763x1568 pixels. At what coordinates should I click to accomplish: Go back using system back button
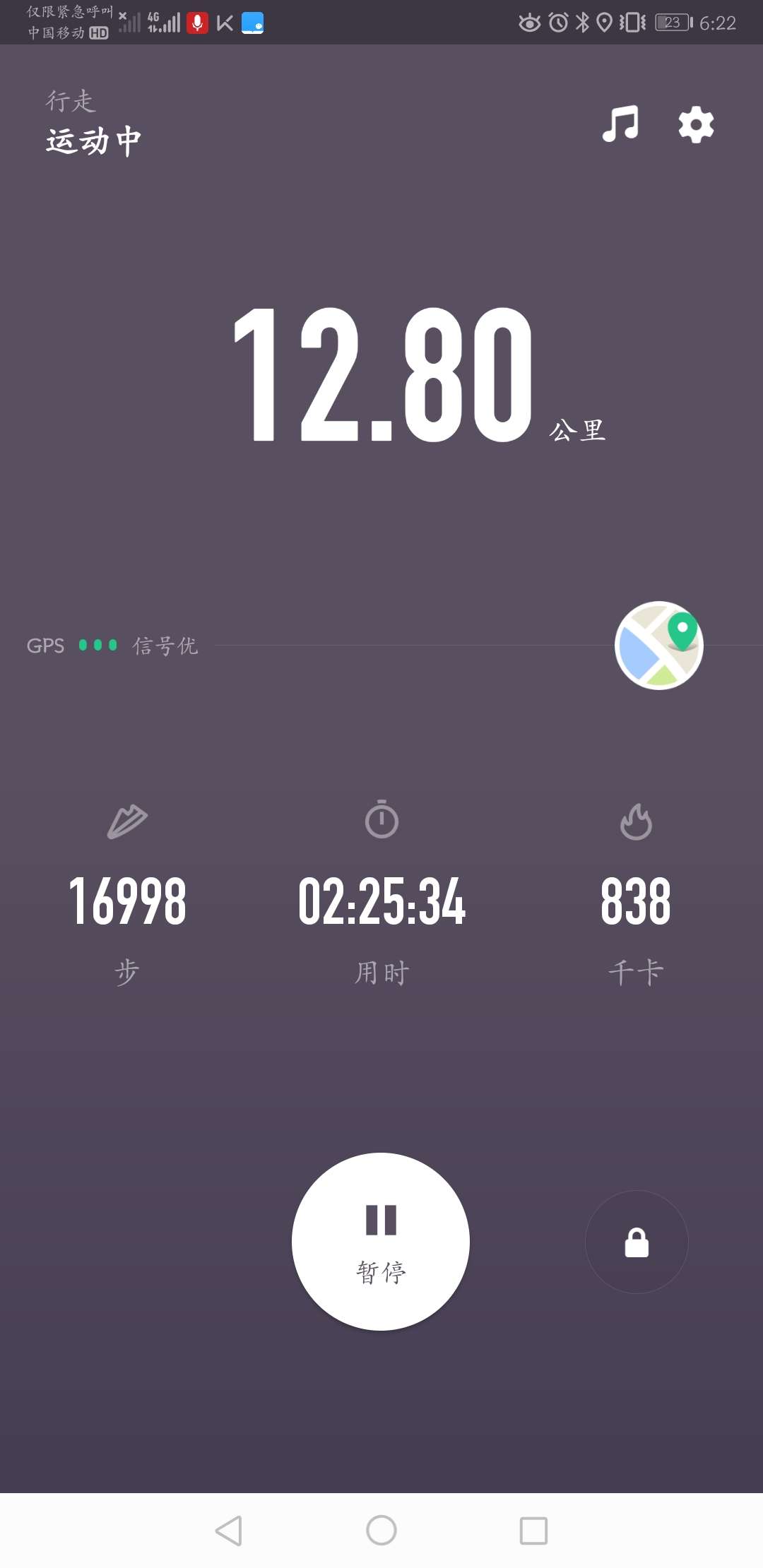tap(229, 1531)
